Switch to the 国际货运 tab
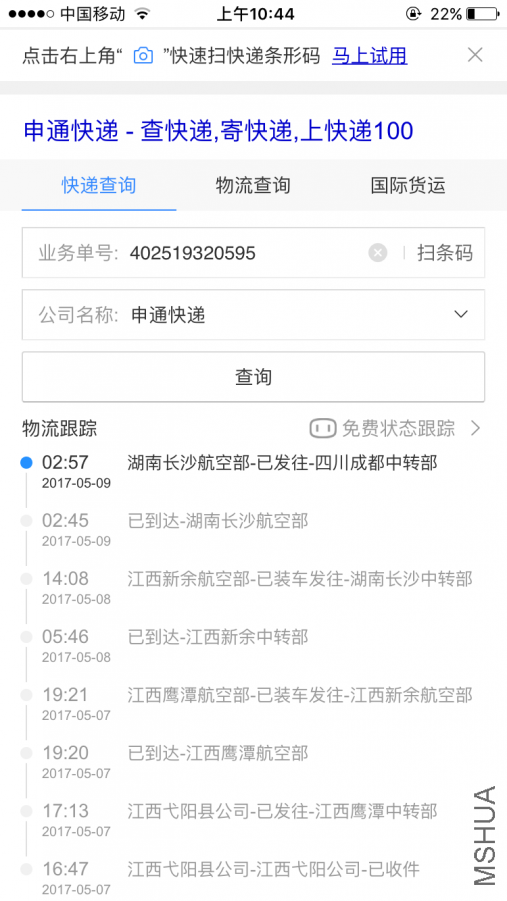The image size is (507, 901). tap(408, 186)
